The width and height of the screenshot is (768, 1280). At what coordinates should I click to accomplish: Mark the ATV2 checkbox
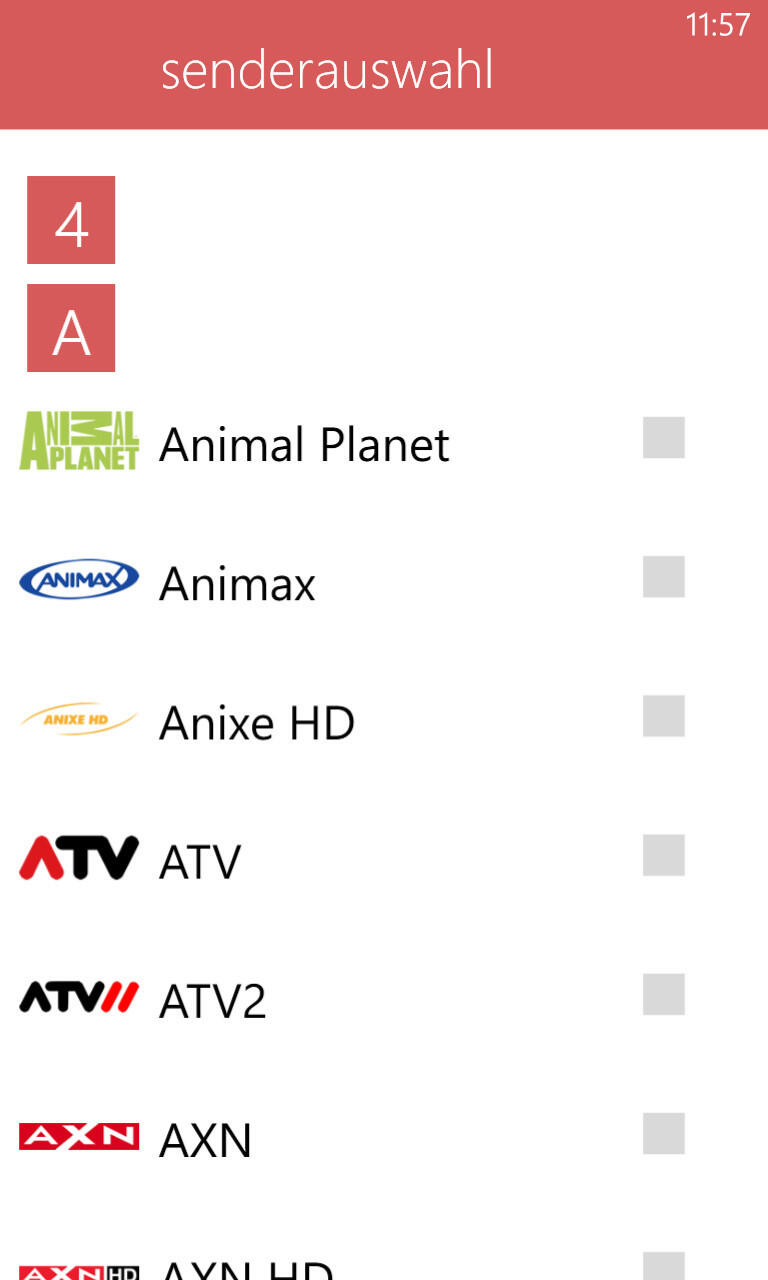664,994
